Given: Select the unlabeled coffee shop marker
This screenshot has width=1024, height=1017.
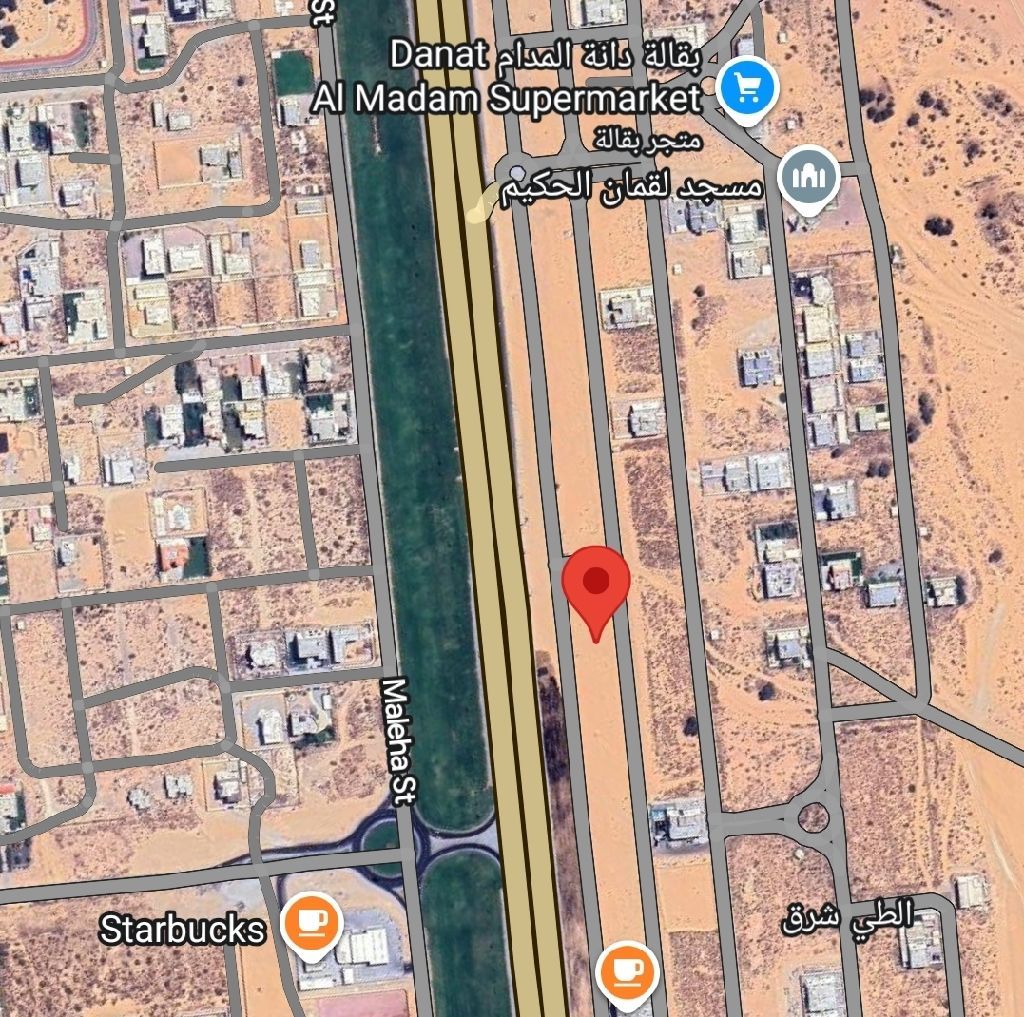Looking at the screenshot, I should click(627, 971).
